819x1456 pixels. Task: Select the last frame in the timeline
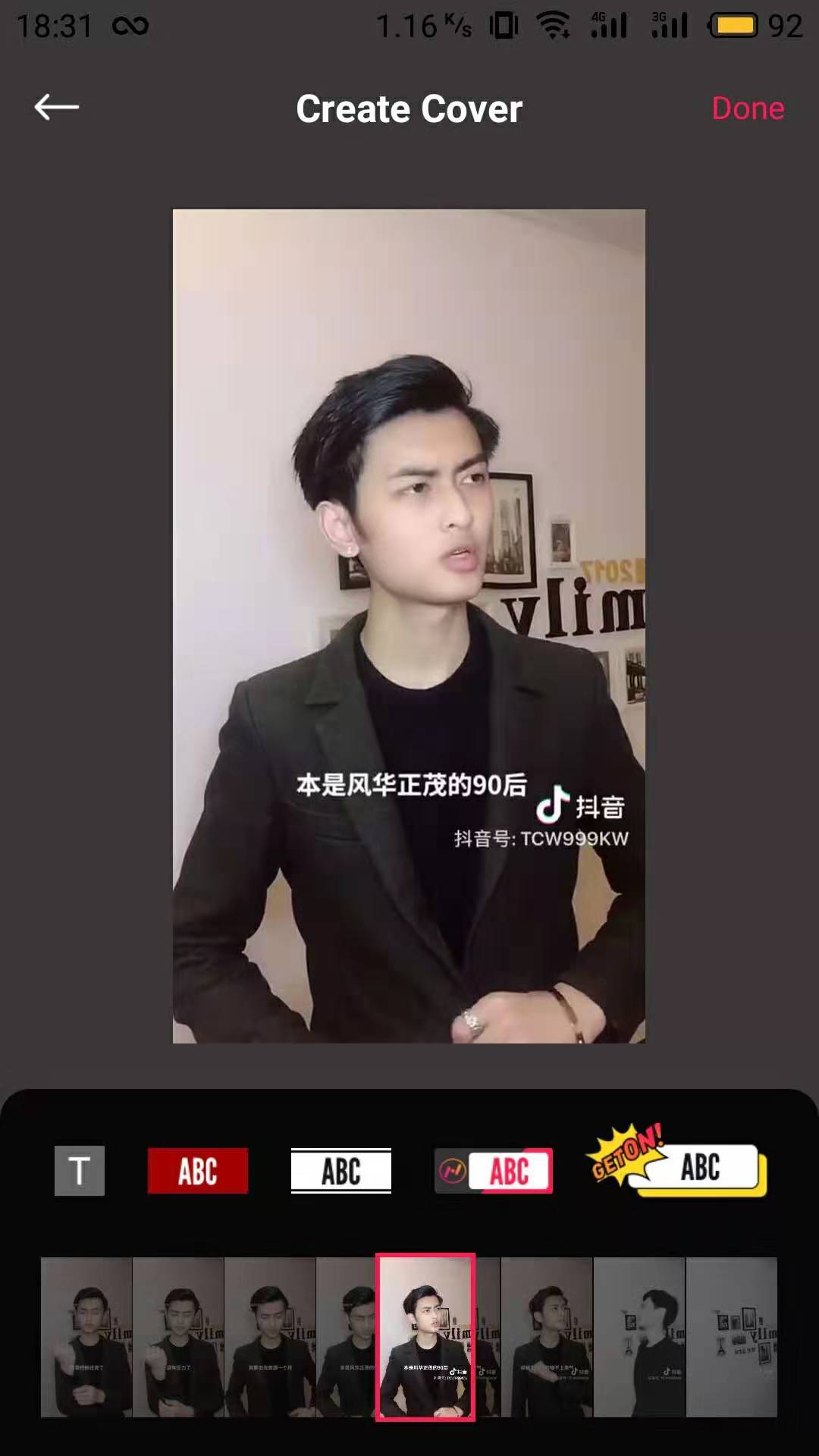click(731, 1337)
